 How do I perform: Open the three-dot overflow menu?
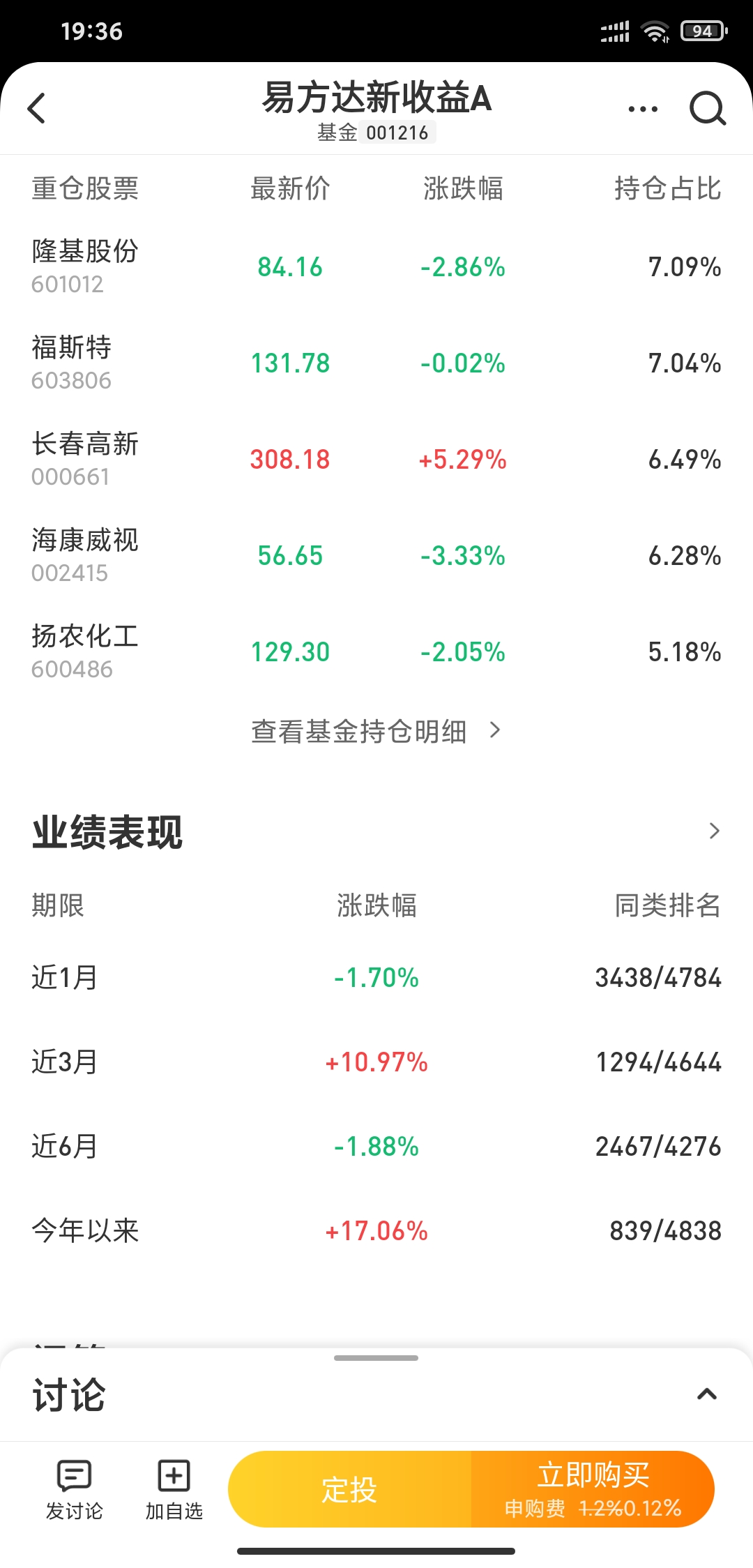tap(642, 109)
